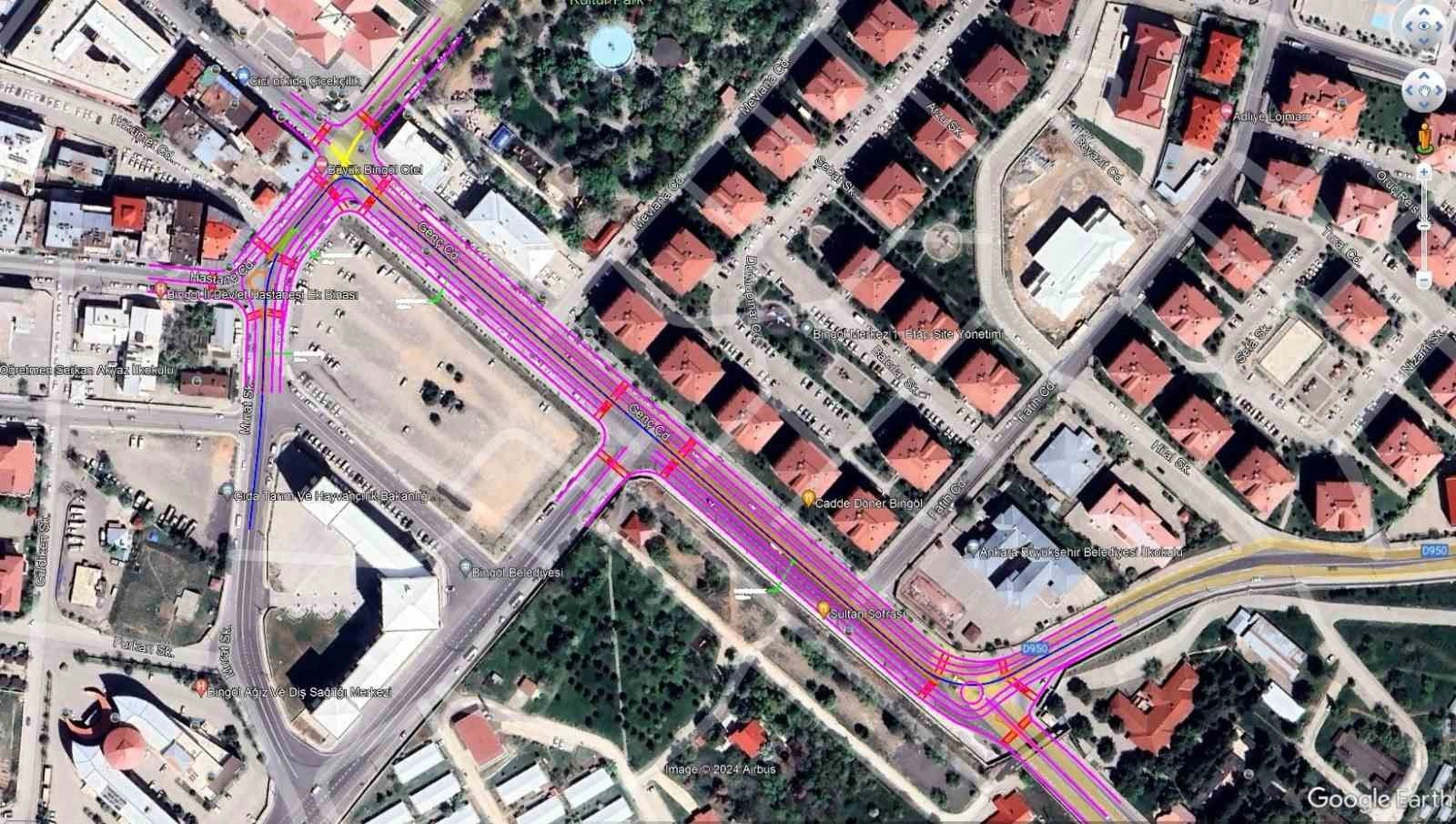Select the Cici Orkide Çiçekçilik marker

pyautogui.click(x=243, y=78)
